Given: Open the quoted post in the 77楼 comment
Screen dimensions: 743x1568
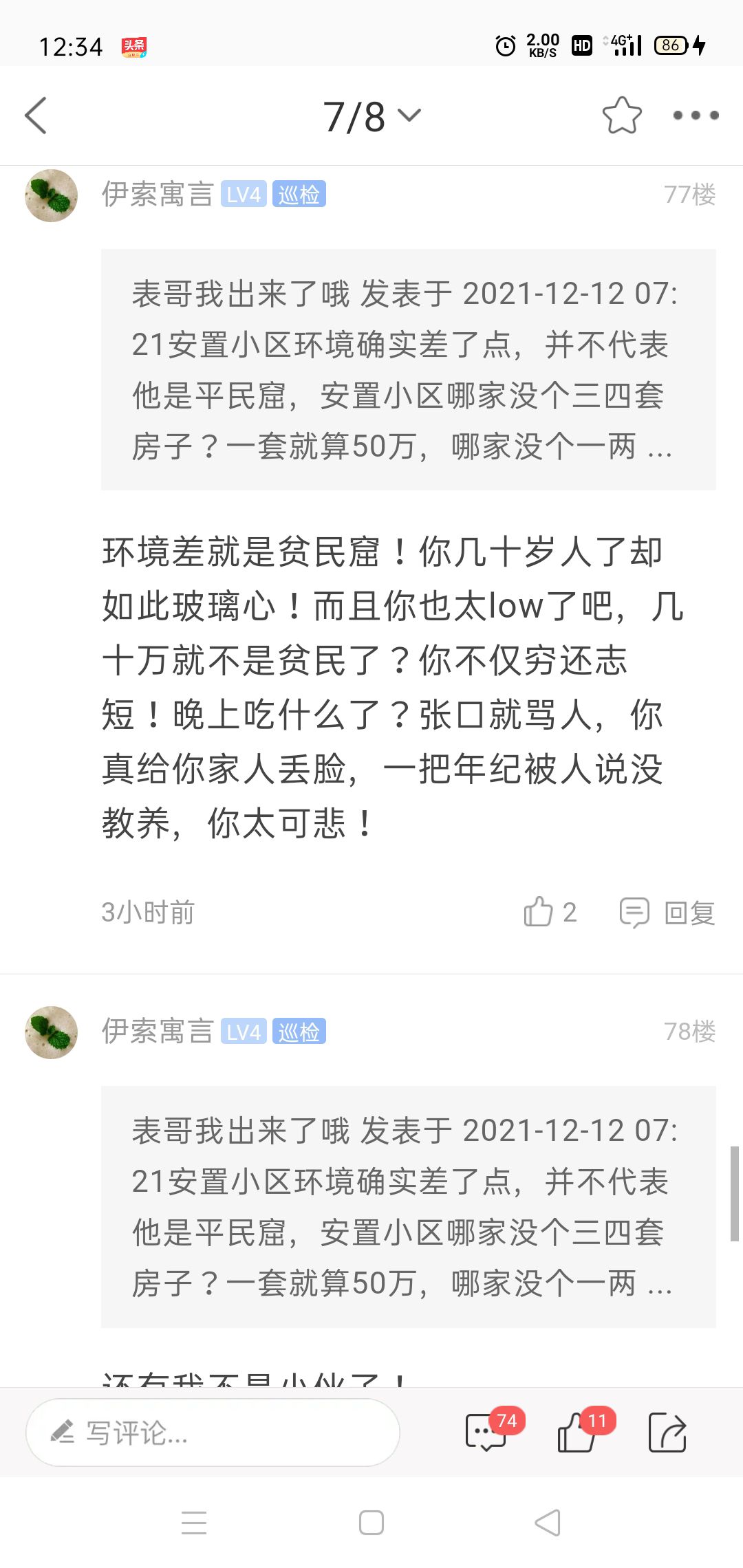Looking at the screenshot, I should pyautogui.click(x=408, y=369).
